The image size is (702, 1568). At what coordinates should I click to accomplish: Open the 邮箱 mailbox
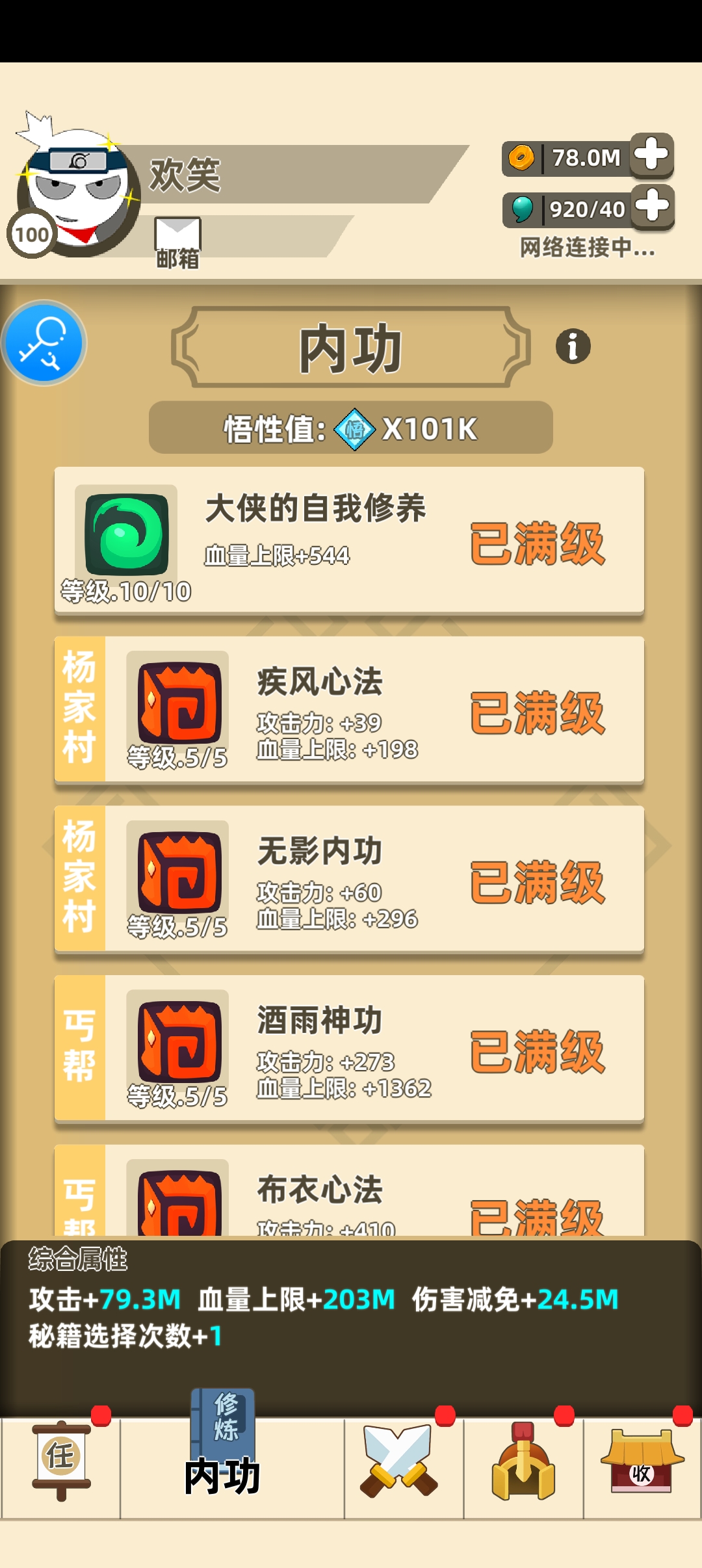click(177, 243)
